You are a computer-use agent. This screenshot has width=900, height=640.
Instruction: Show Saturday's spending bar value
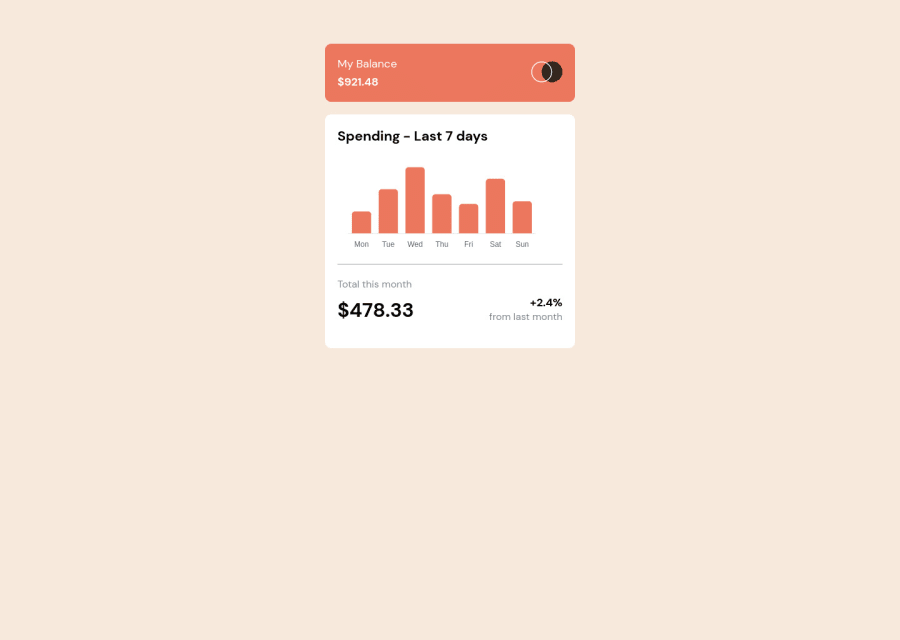495,206
